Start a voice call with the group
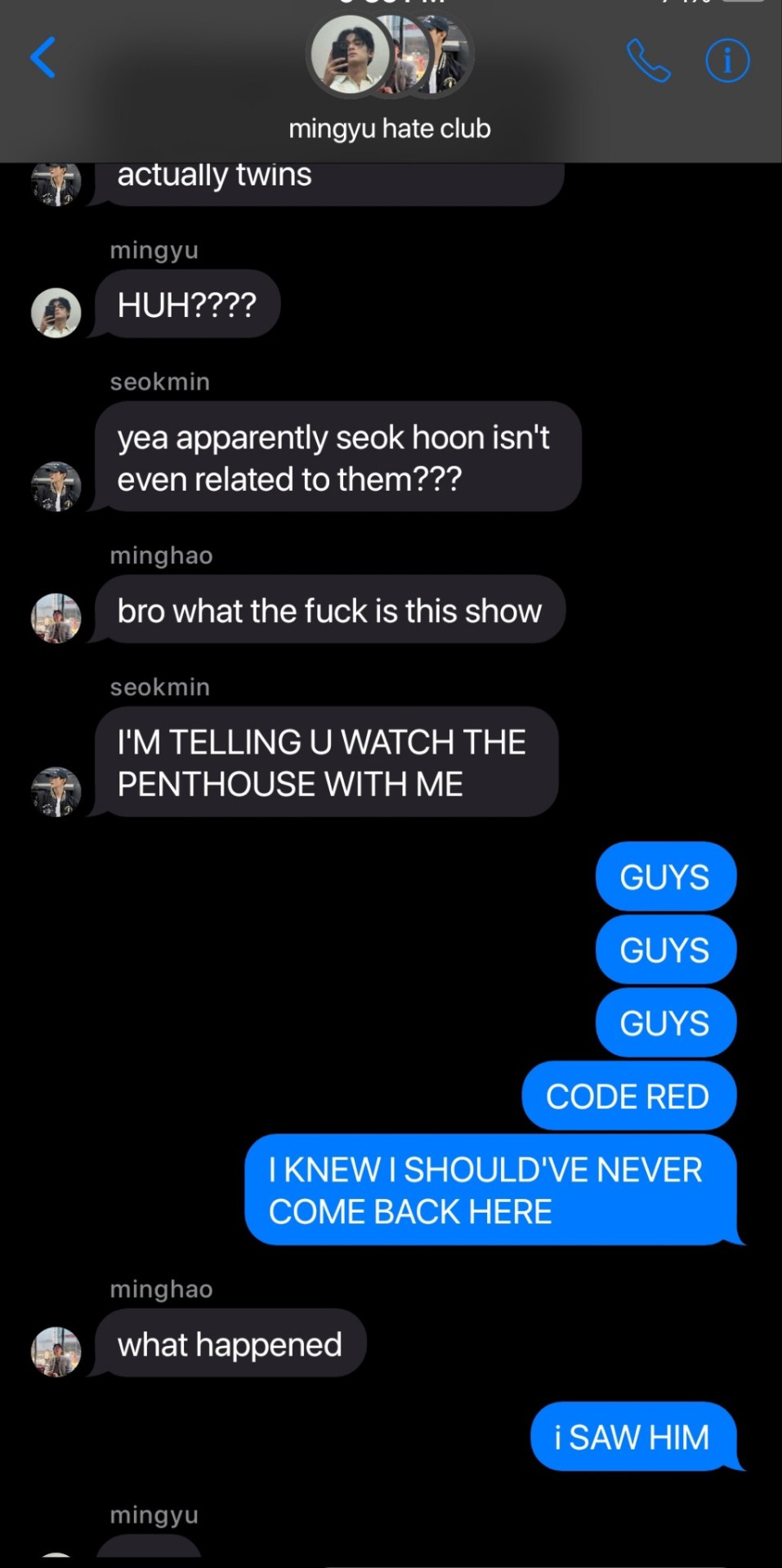This screenshot has height=1568, width=782. point(648,60)
